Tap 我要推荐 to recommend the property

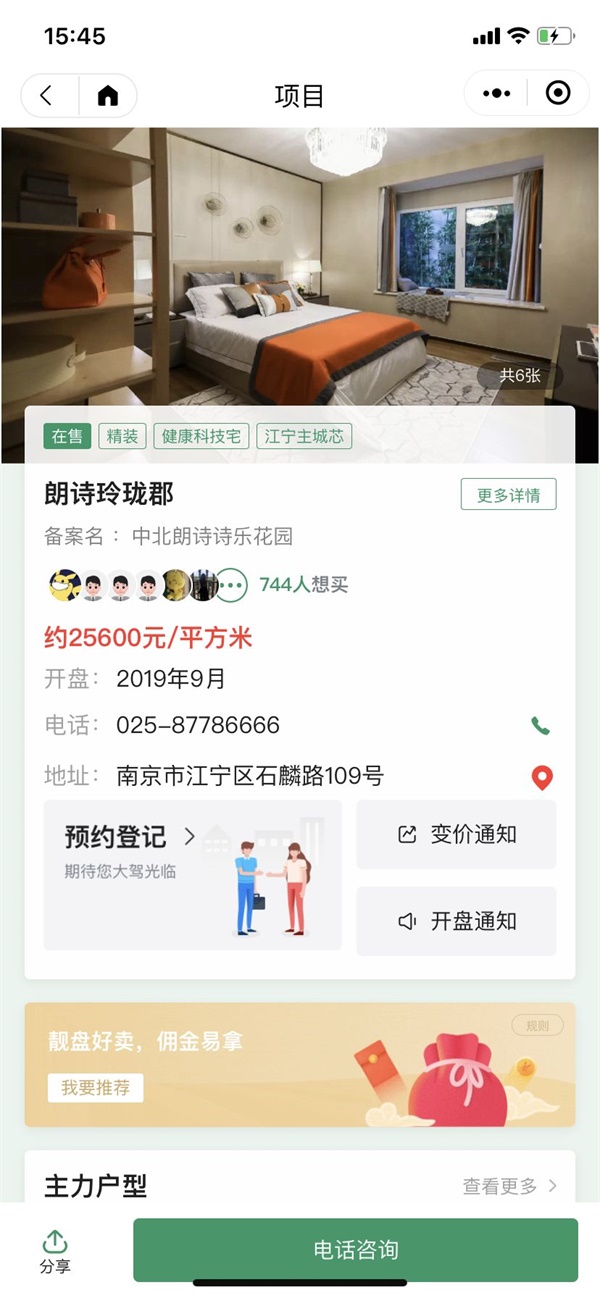click(95, 1088)
